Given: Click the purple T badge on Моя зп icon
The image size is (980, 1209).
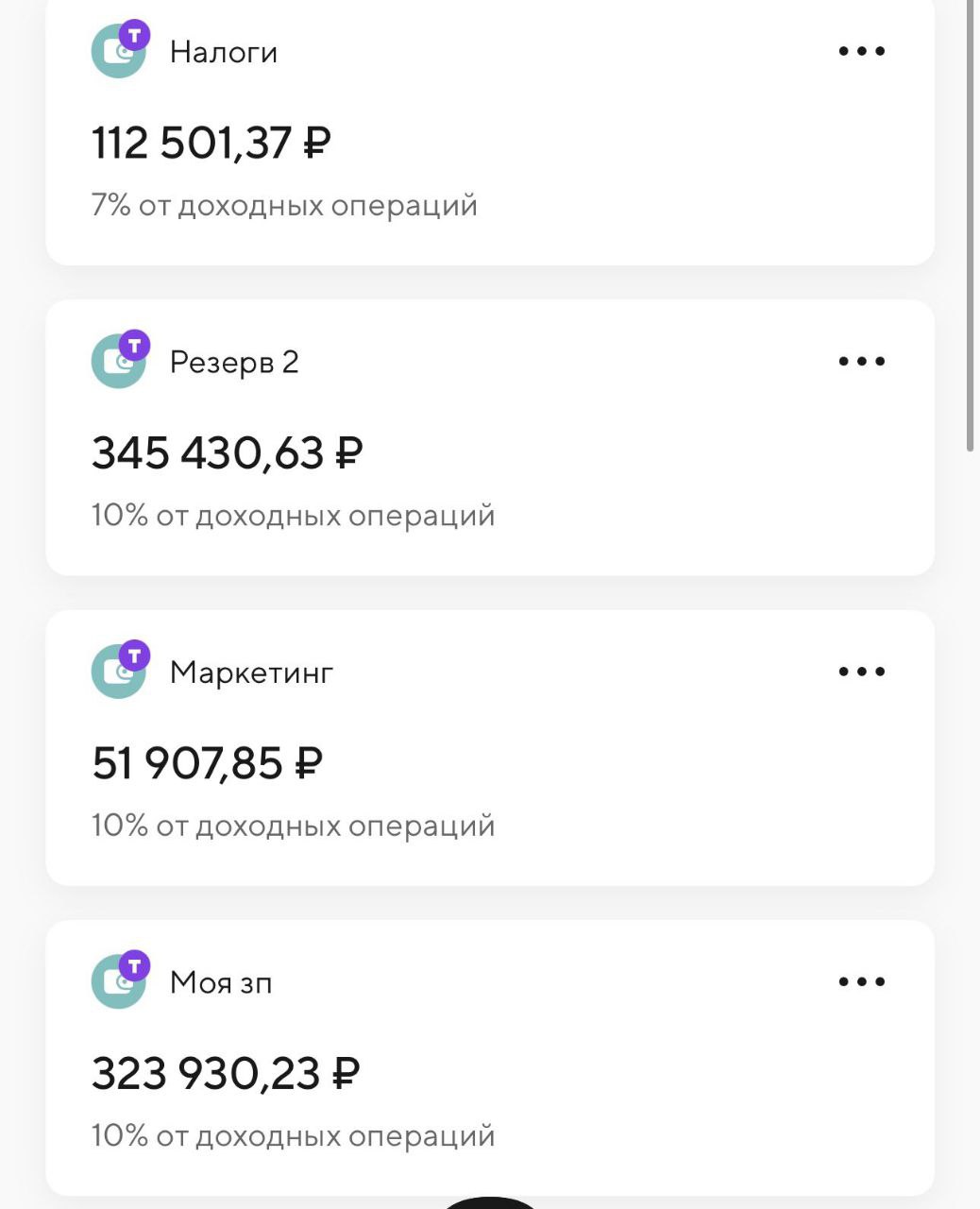Looking at the screenshot, I should click(135, 962).
